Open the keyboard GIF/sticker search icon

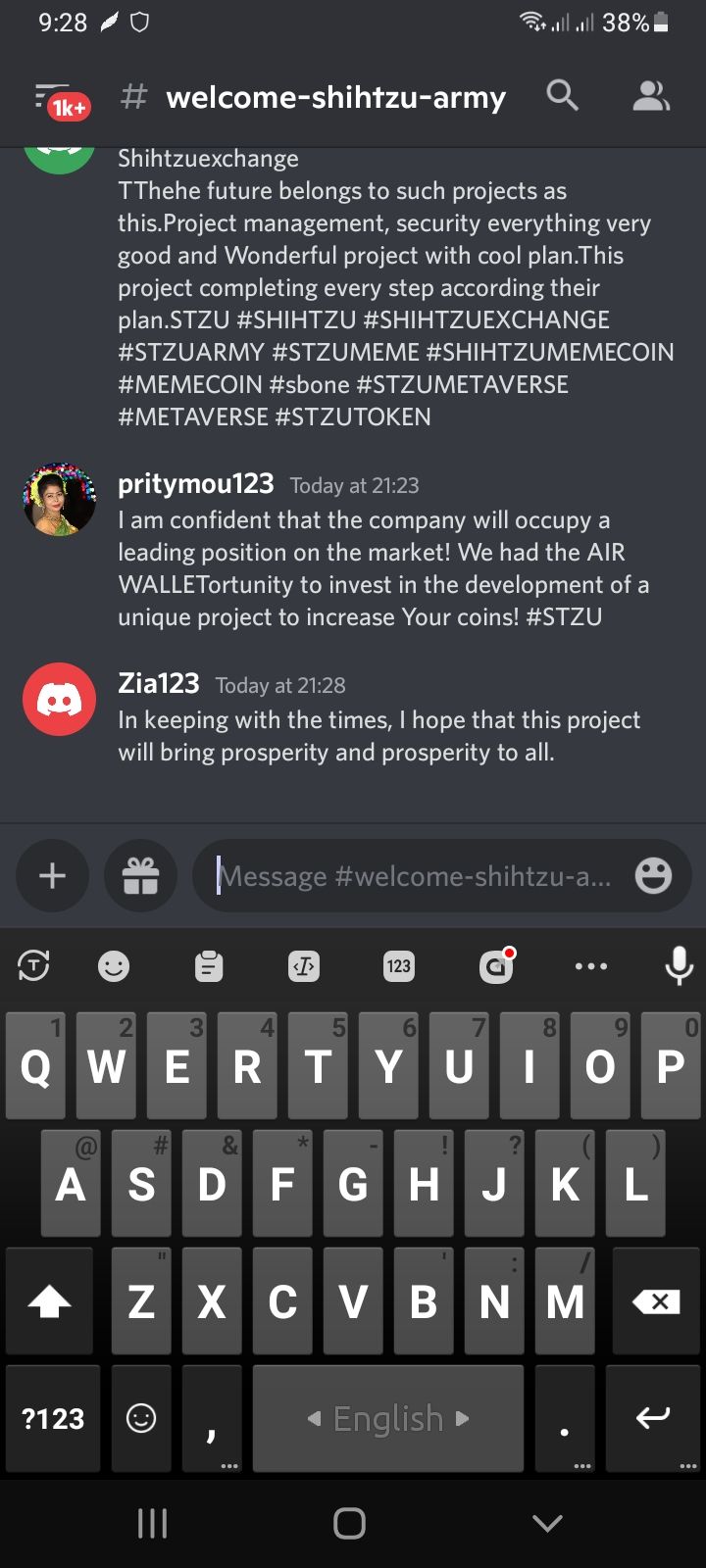pyautogui.click(x=496, y=966)
